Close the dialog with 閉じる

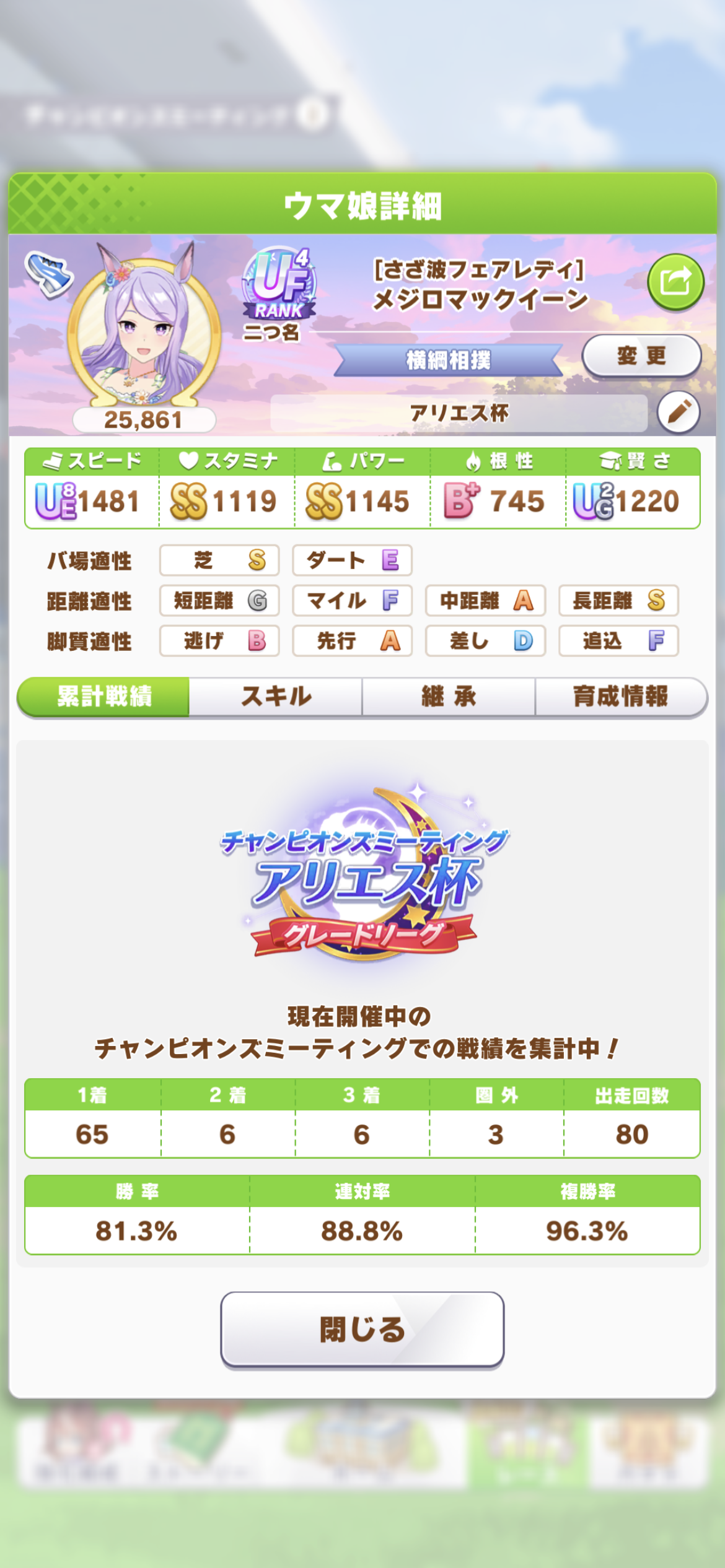pyautogui.click(x=362, y=1329)
